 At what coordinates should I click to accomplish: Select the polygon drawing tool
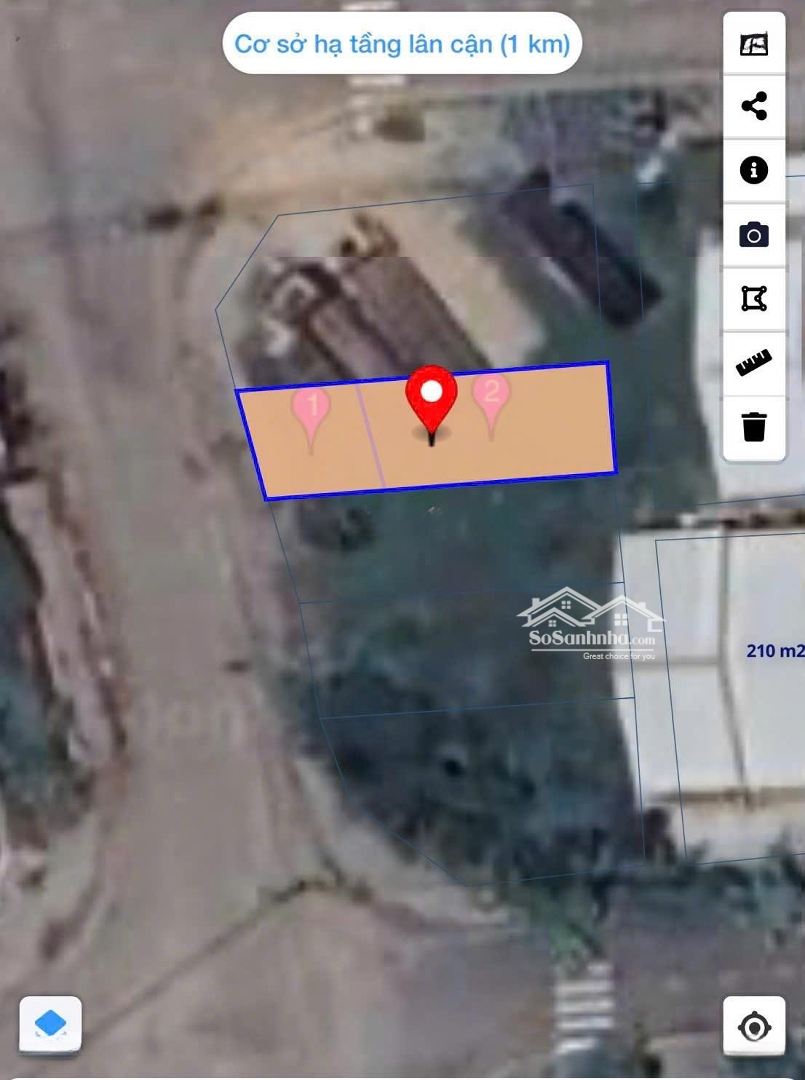pyautogui.click(x=754, y=299)
